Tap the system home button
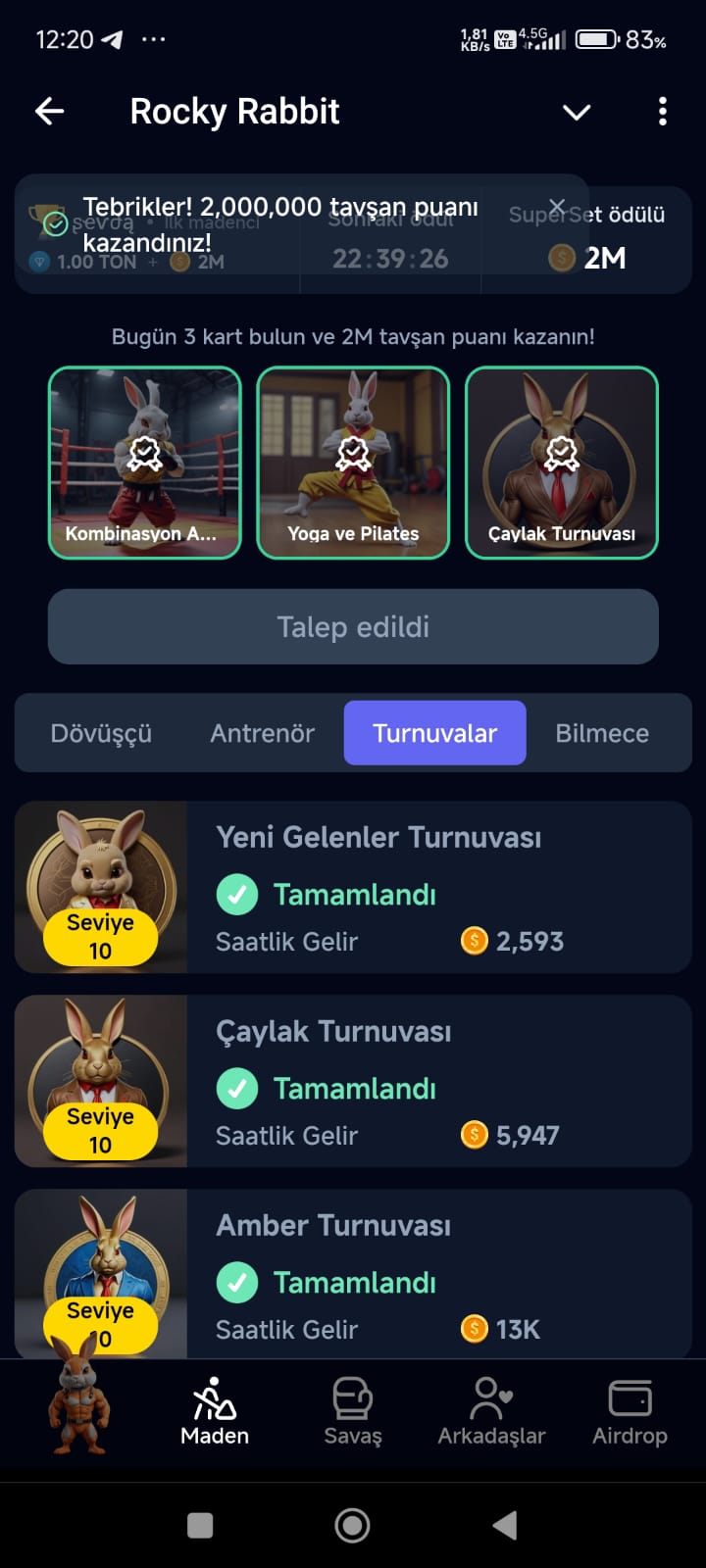Image resolution: width=706 pixels, height=1568 pixels. 352,1525
